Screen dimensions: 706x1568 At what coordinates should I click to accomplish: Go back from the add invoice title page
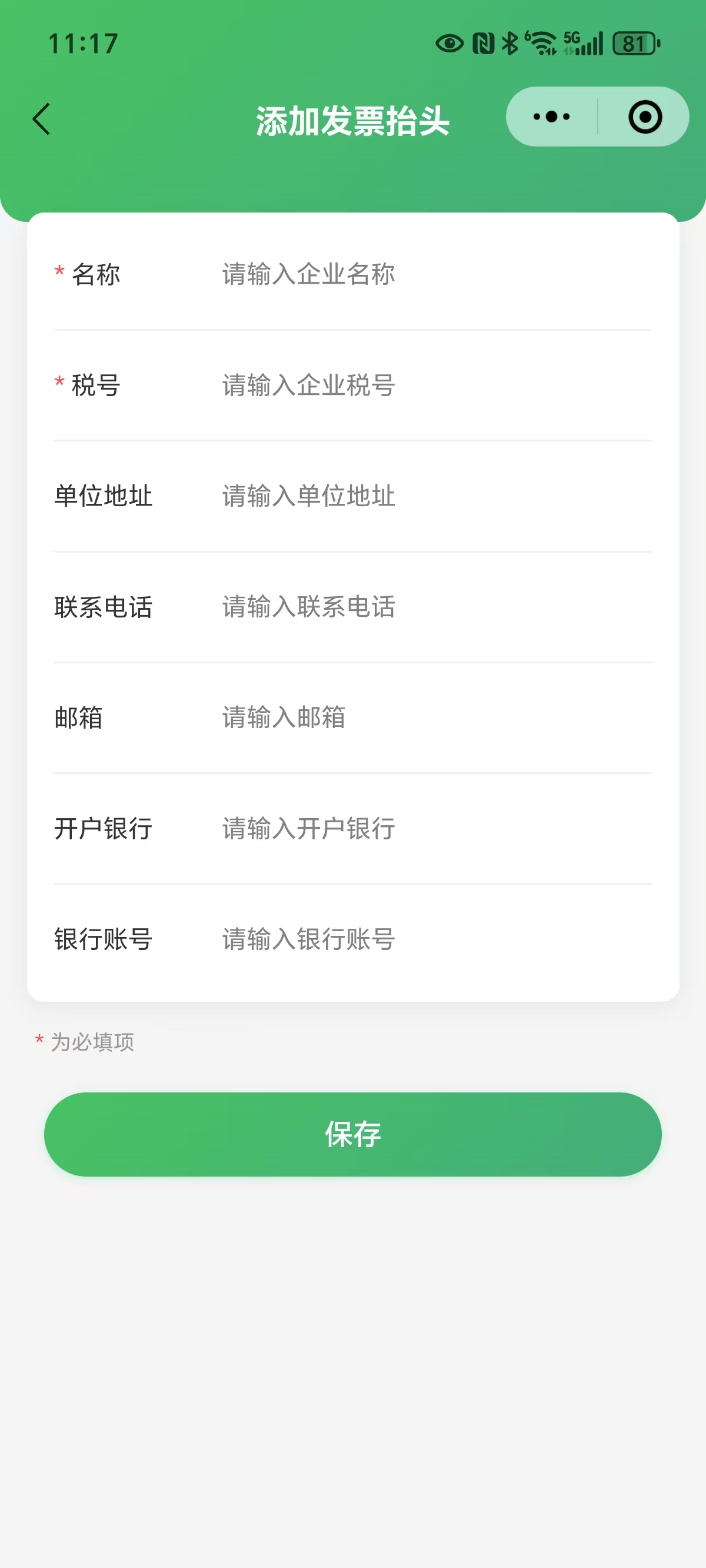tap(41, 118)
